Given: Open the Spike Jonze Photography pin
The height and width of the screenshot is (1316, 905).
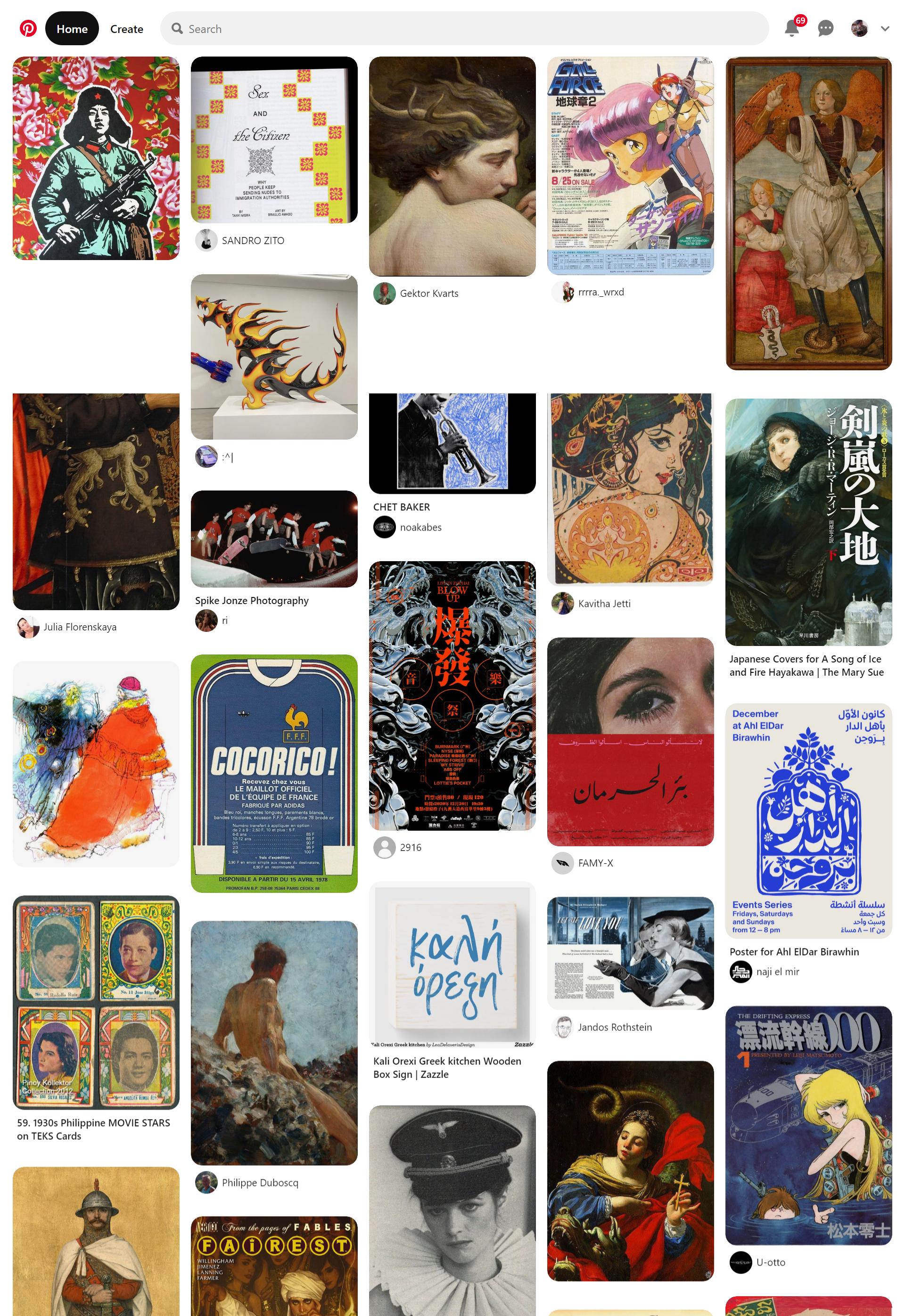Looking at the screenshot, I should click(x=274, y=539).
